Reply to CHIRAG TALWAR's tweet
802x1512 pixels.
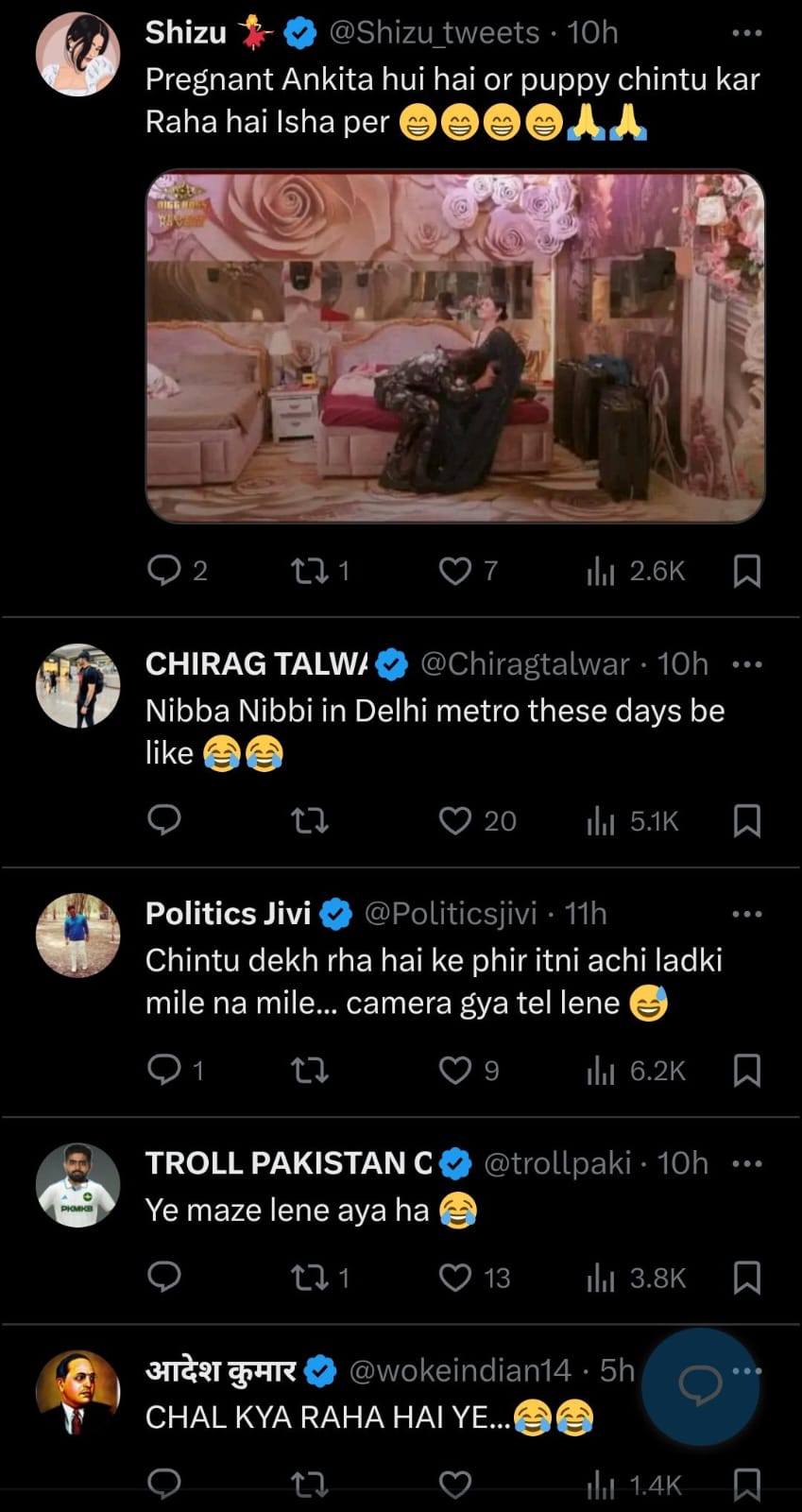pyautogui.click(x=165, y=820)
